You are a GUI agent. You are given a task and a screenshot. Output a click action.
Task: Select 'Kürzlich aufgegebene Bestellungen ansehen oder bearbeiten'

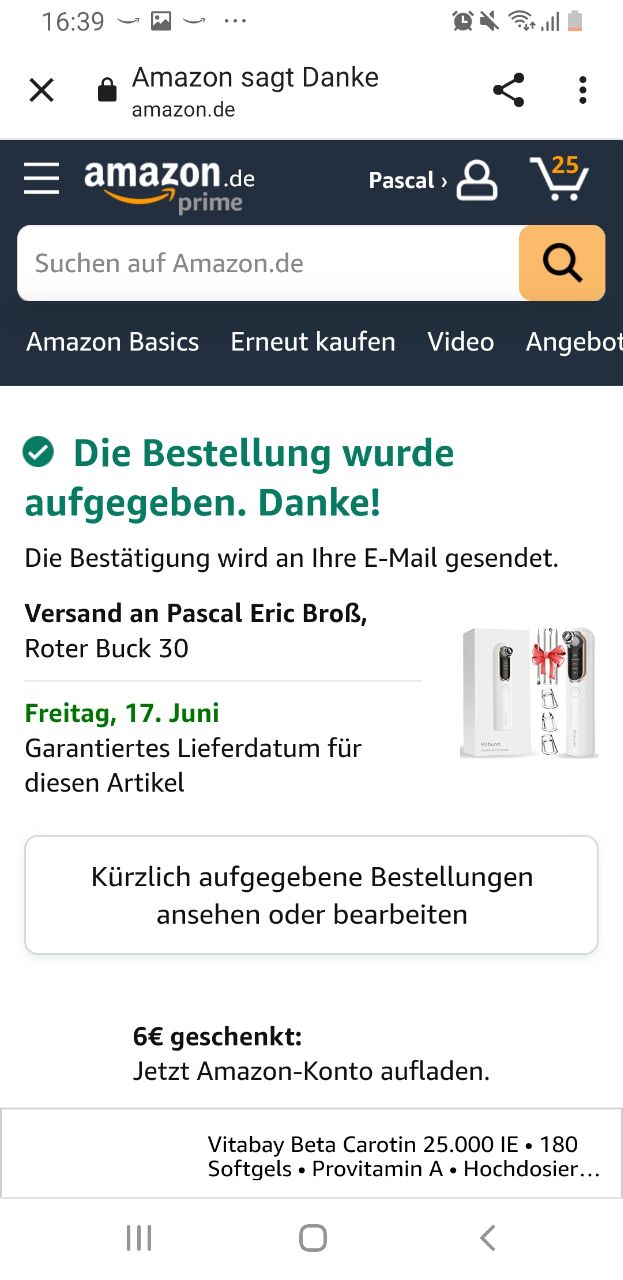point(311,895)
